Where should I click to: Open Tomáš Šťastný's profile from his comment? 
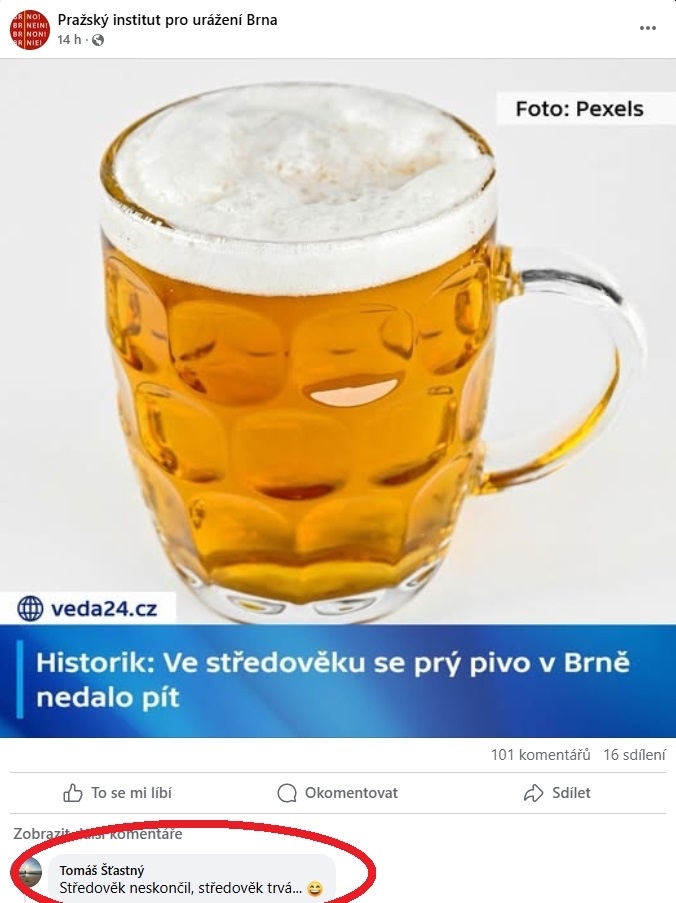pos(102,870)
